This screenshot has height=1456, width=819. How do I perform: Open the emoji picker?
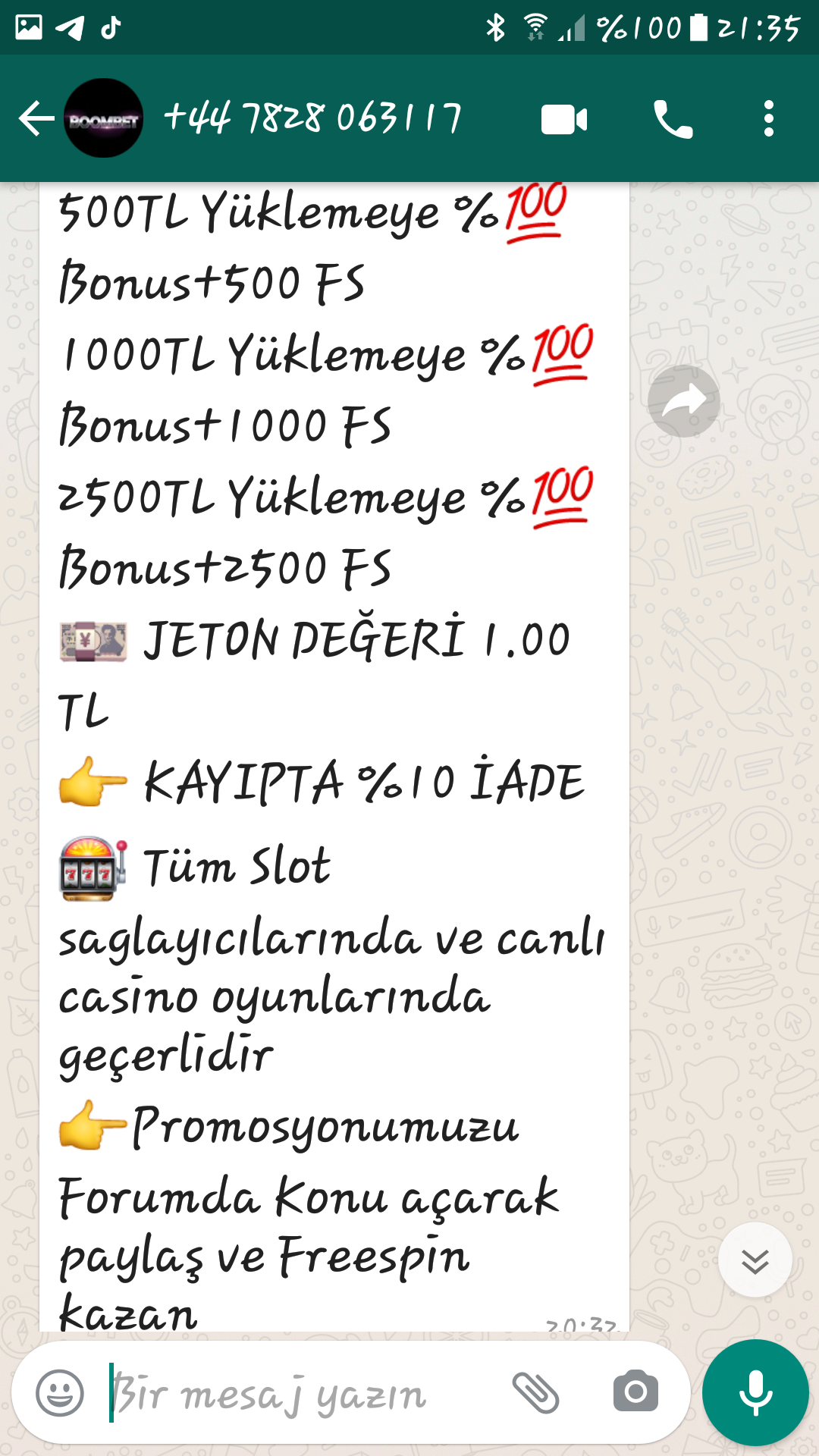click(60, 1393)
